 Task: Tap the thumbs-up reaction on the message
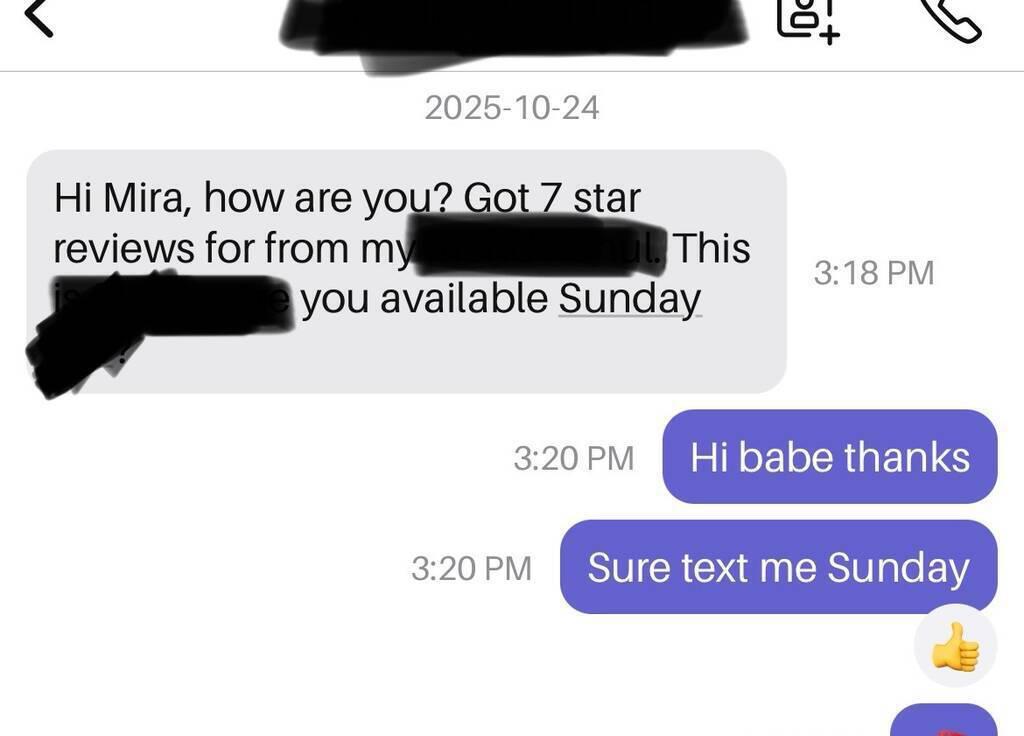955,646
